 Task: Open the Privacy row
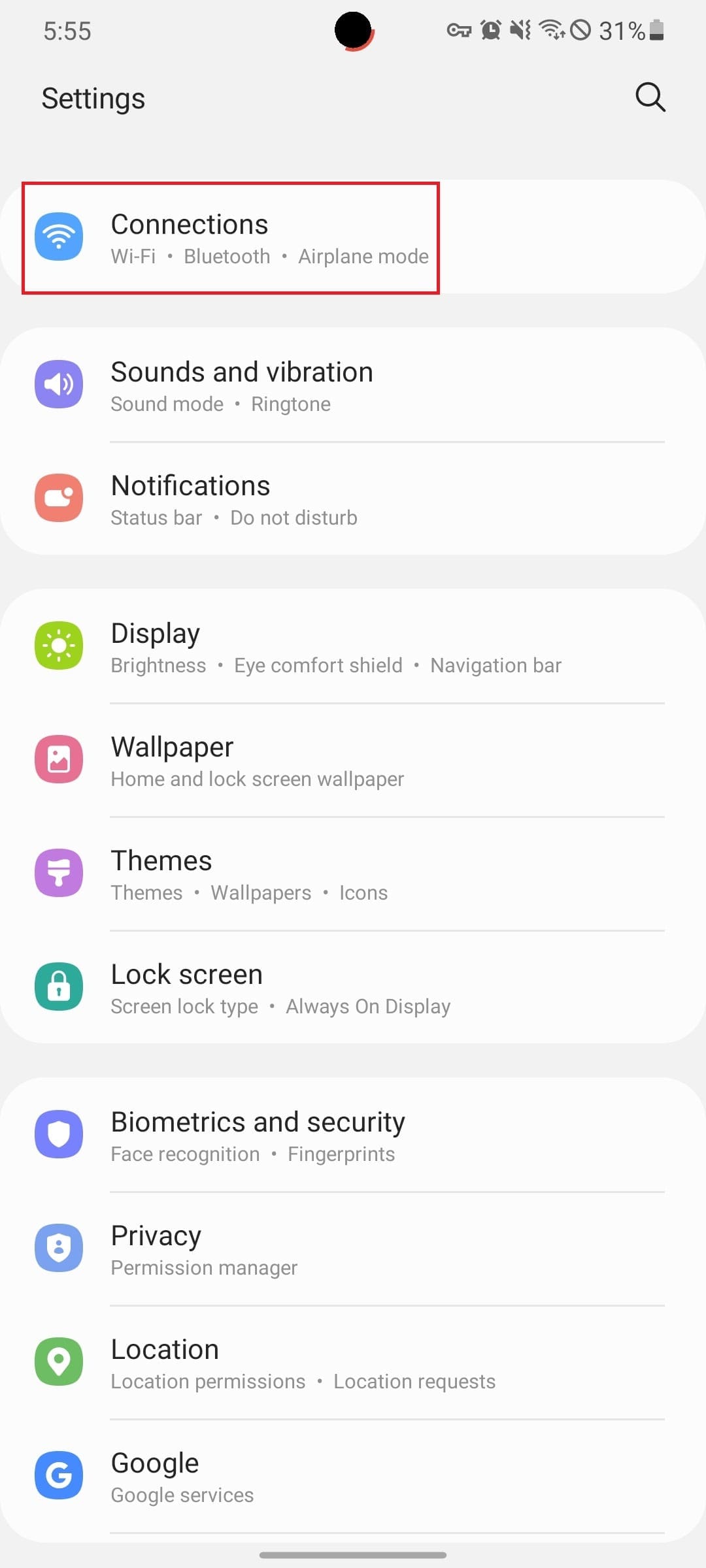tap(353, 1250)
